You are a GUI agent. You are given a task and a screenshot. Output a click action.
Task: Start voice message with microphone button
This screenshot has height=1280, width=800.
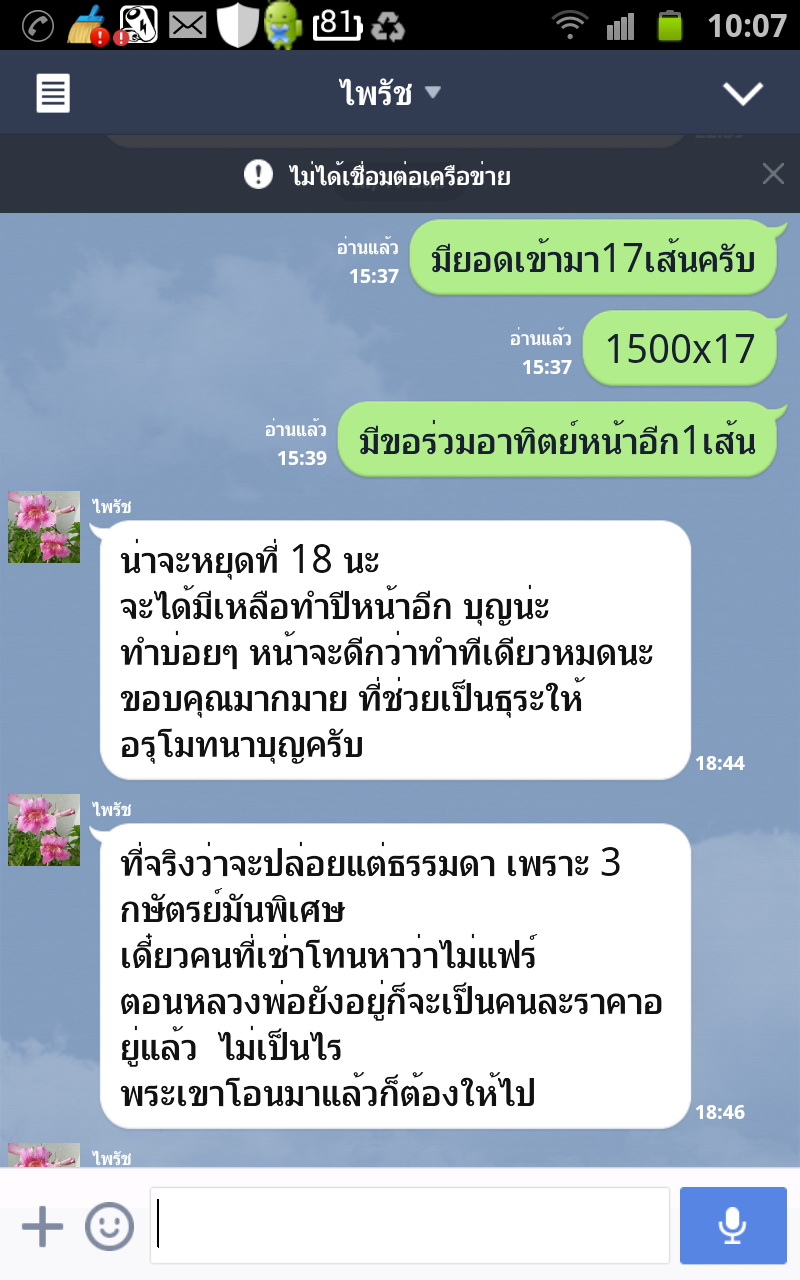coord(733,1226)
